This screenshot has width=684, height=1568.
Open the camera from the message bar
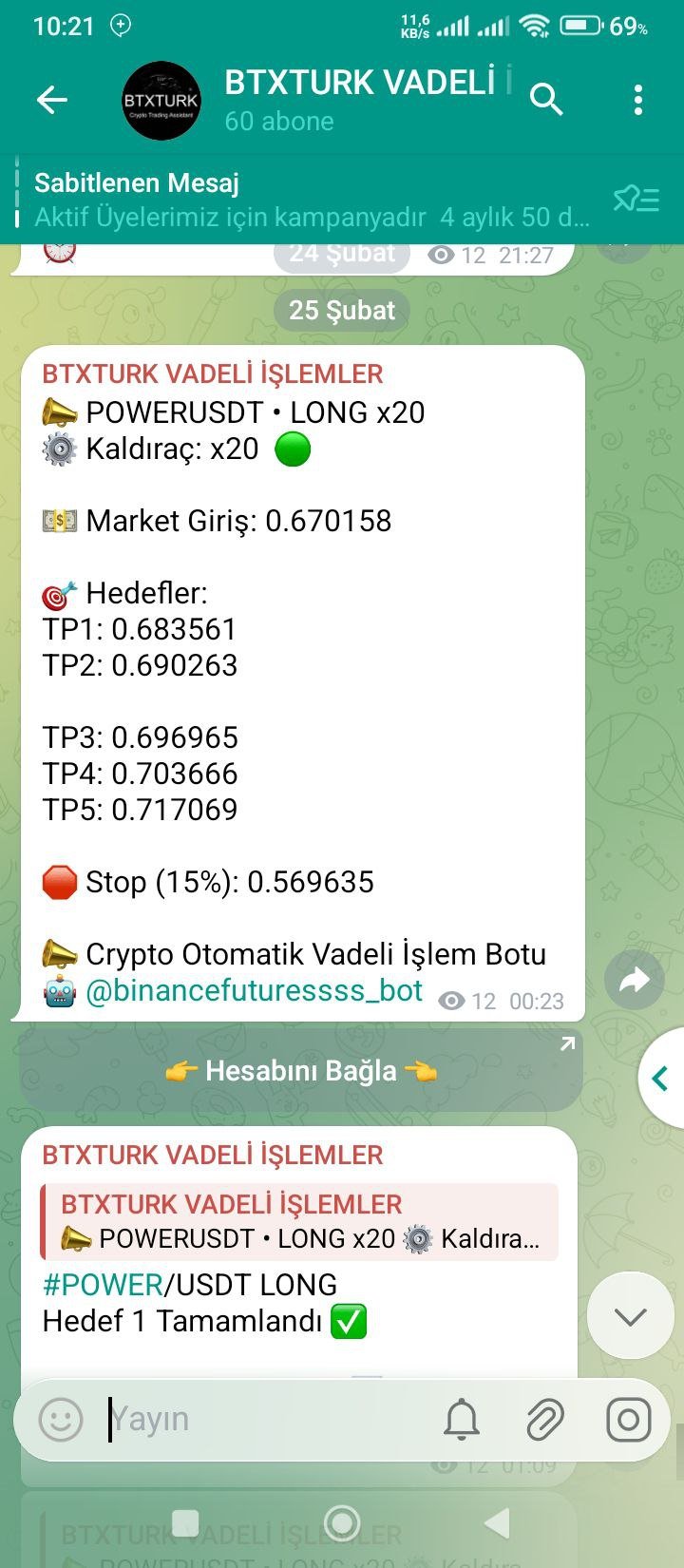(x=627, y=1420)
